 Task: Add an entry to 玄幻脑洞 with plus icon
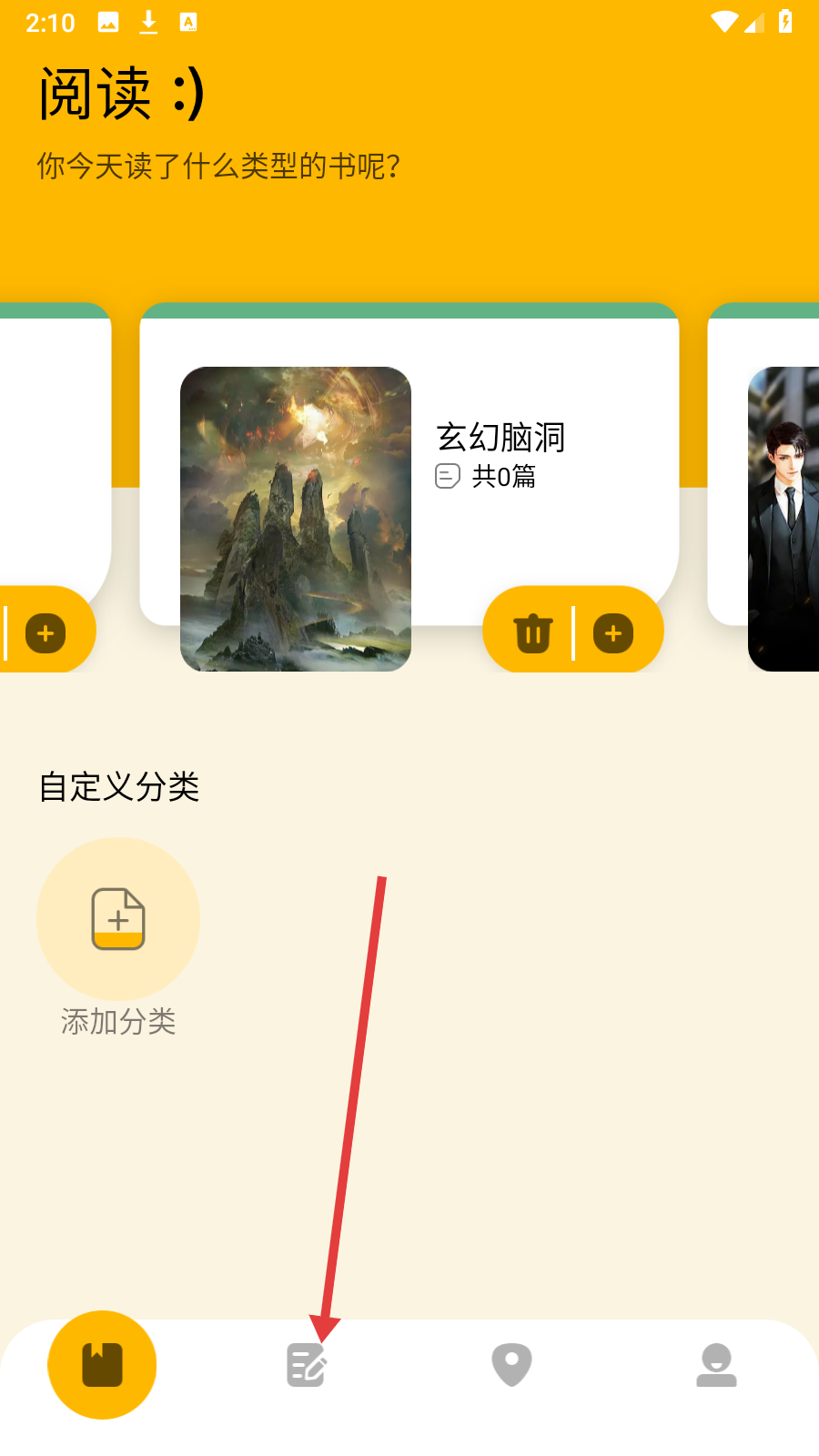pos(613,633)
